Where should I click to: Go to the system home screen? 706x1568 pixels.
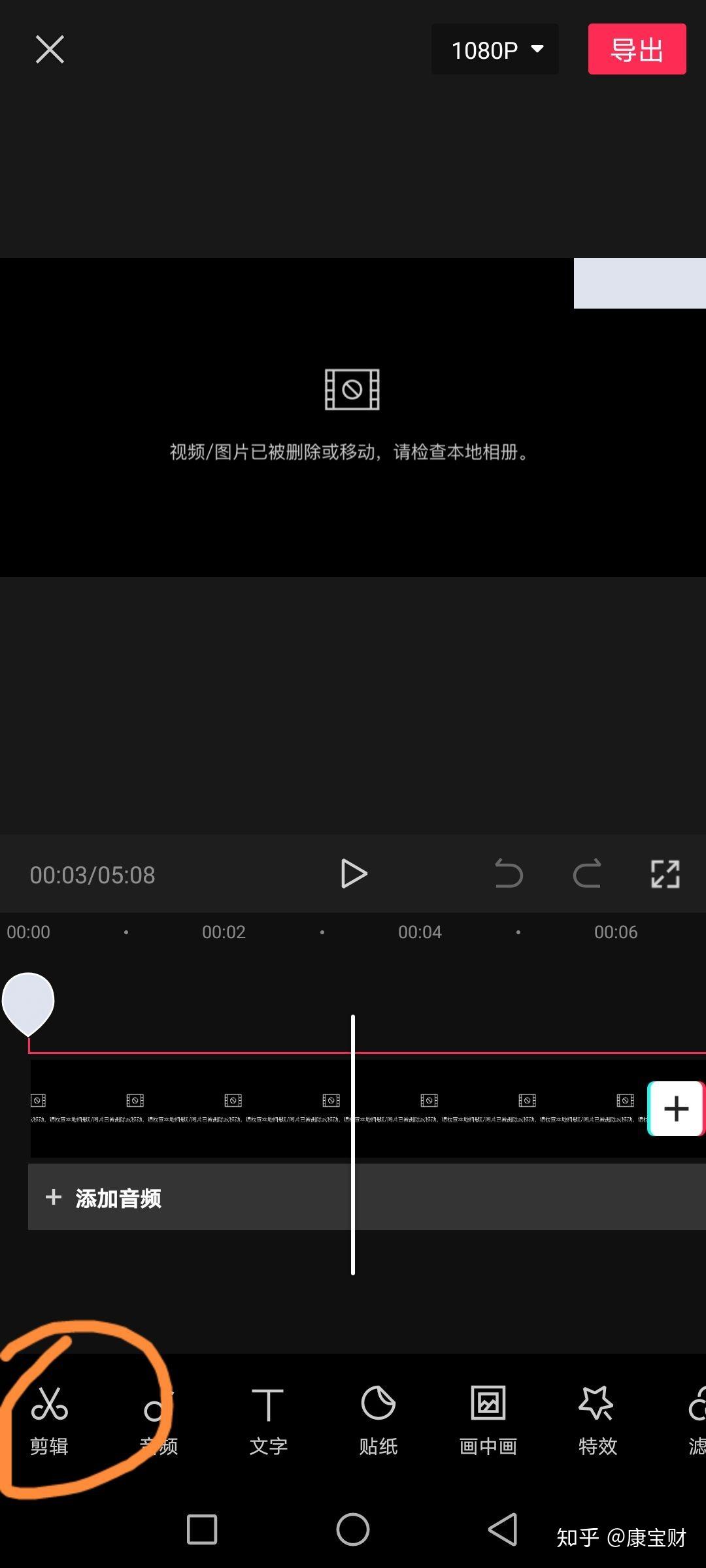pos(353,1529)
